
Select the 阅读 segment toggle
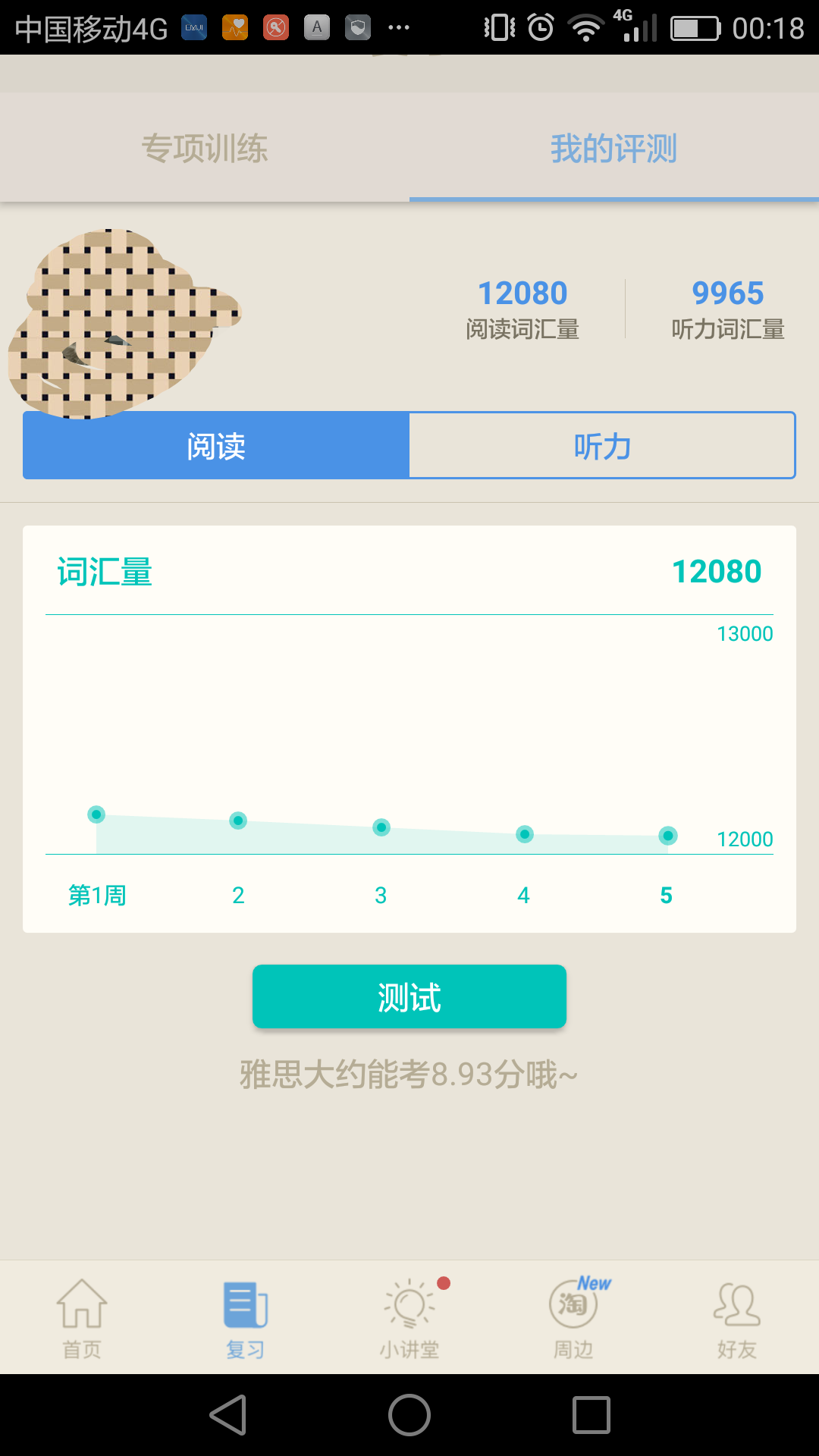(215, 446)
